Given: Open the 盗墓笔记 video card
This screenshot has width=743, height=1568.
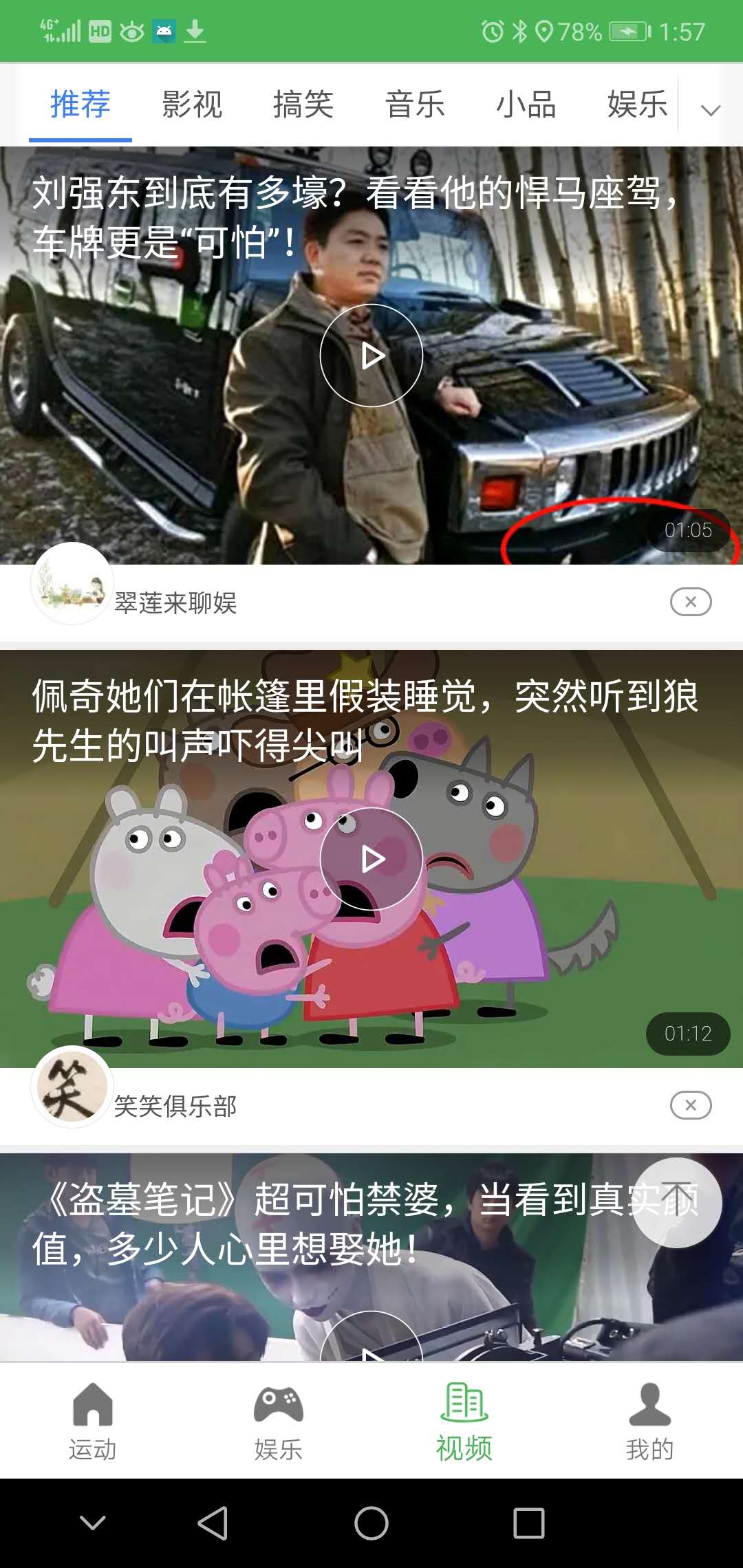Looking at the screenshot, I should tap(371, 1257).
